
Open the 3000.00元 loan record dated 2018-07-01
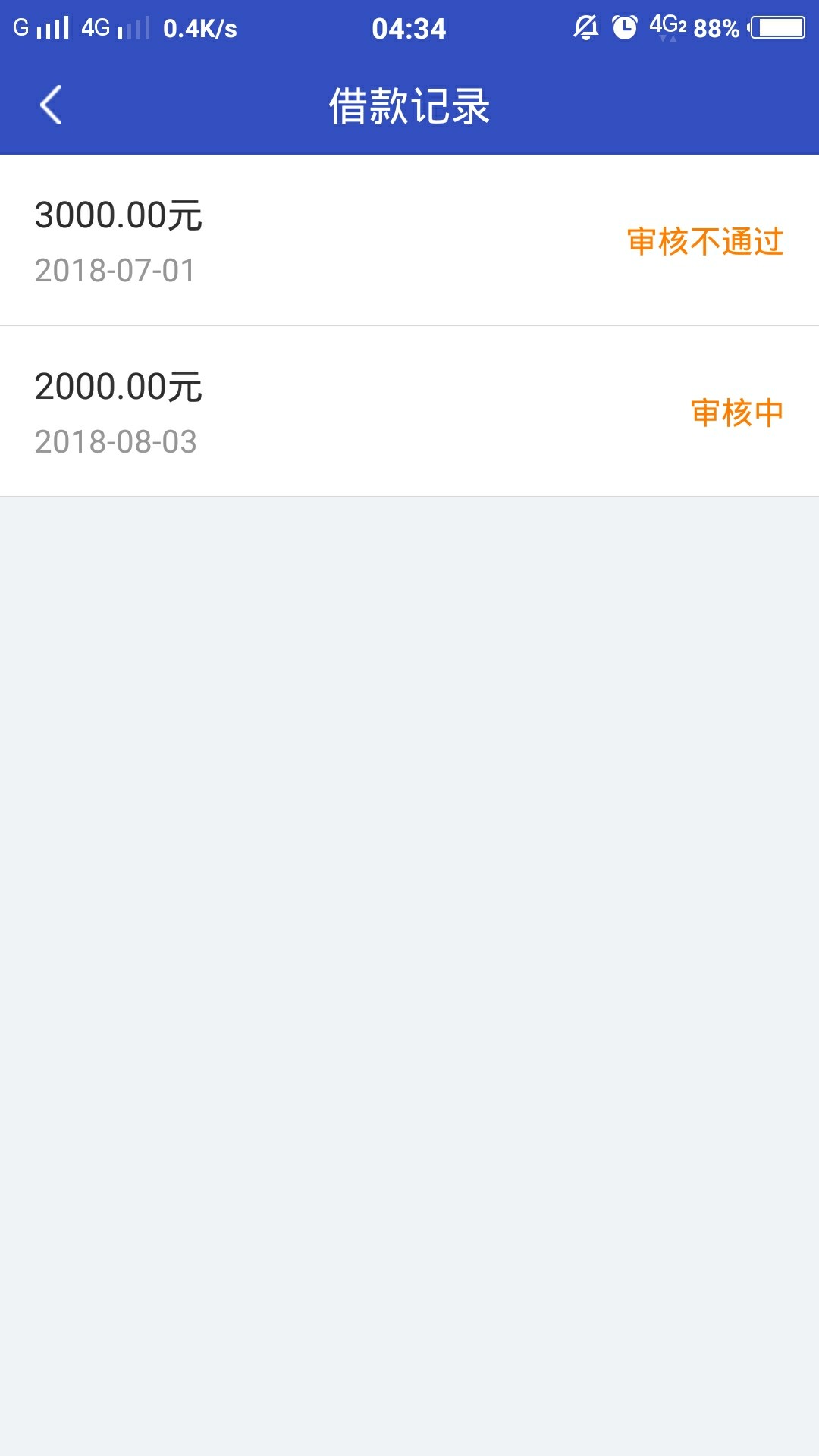pyautogui.click(x=409, y=240)
